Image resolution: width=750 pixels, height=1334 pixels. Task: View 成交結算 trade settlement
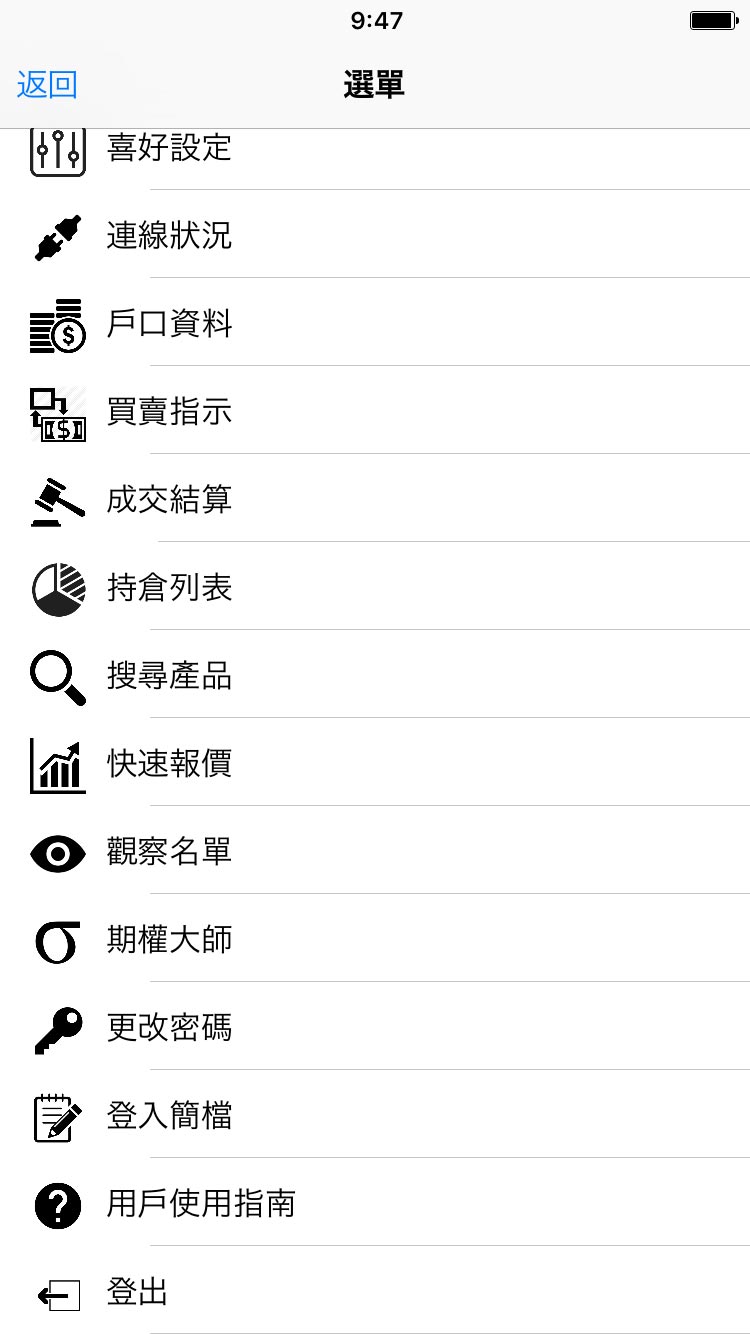tap(375, 498)
